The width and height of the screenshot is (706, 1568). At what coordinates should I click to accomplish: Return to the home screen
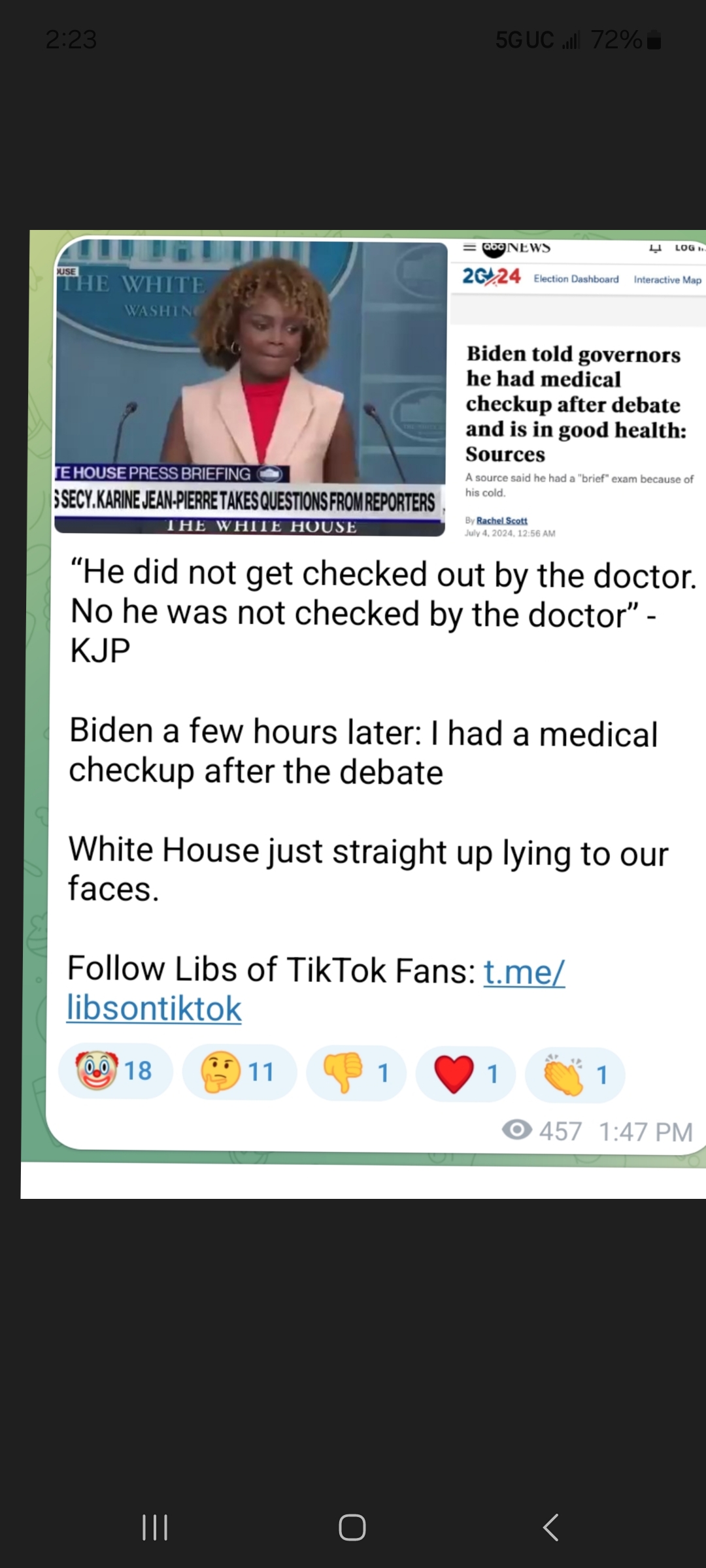[x=352, y=1527]
